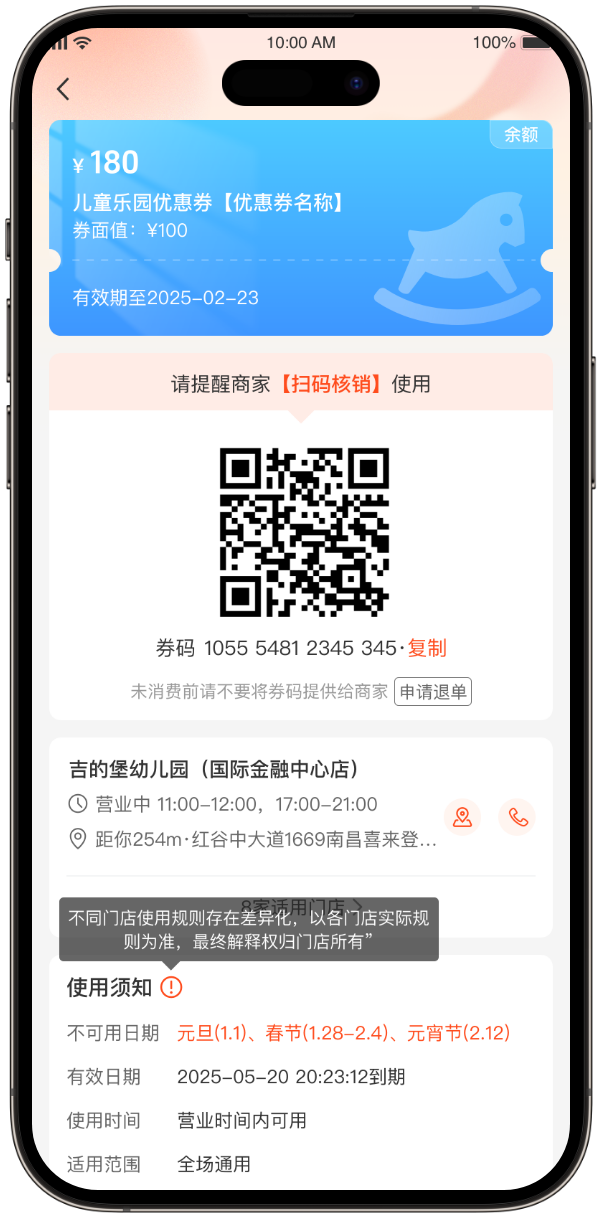
Task: Go back using the top-left arrow
Action: click(x=64, y=89)
